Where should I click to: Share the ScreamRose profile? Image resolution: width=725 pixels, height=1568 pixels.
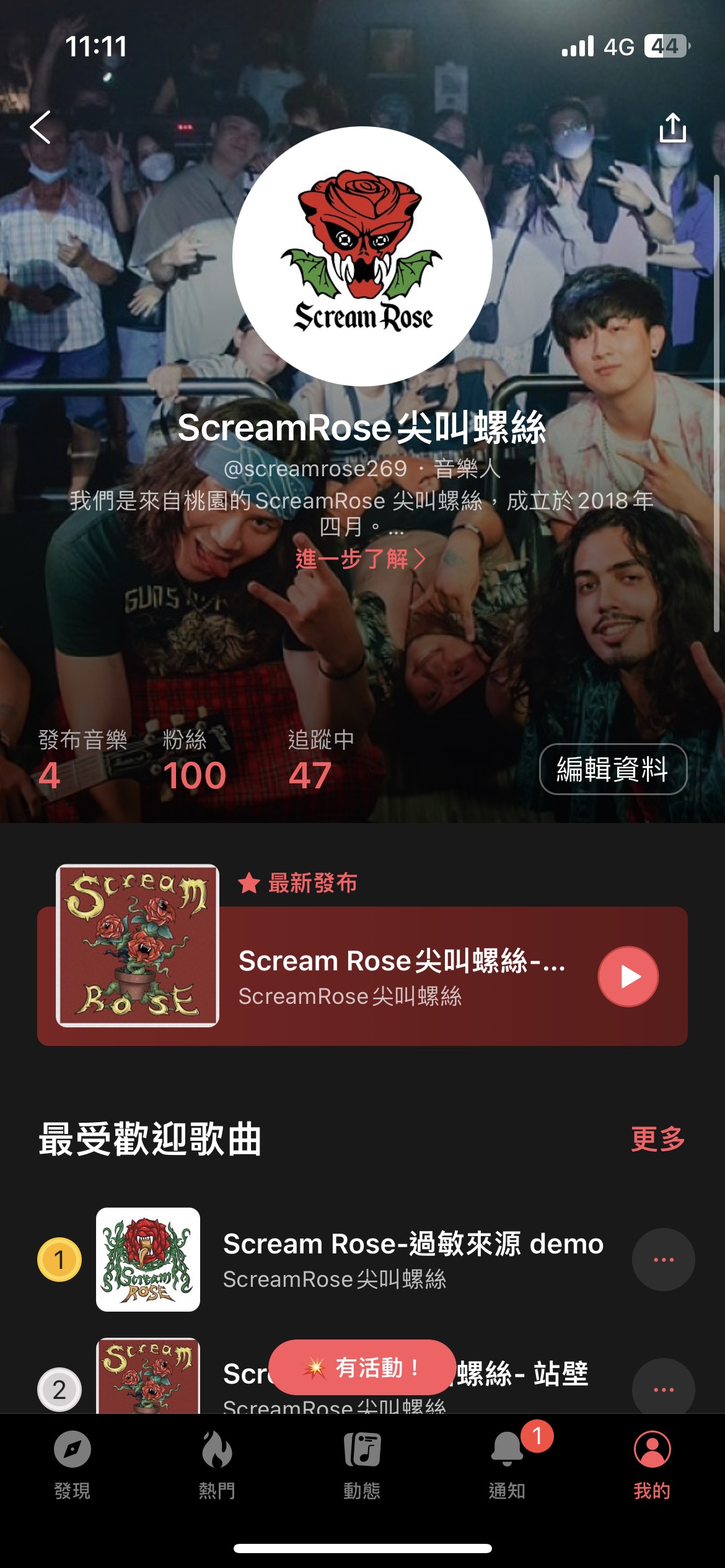pyautogui.click(x=672, y=128)
